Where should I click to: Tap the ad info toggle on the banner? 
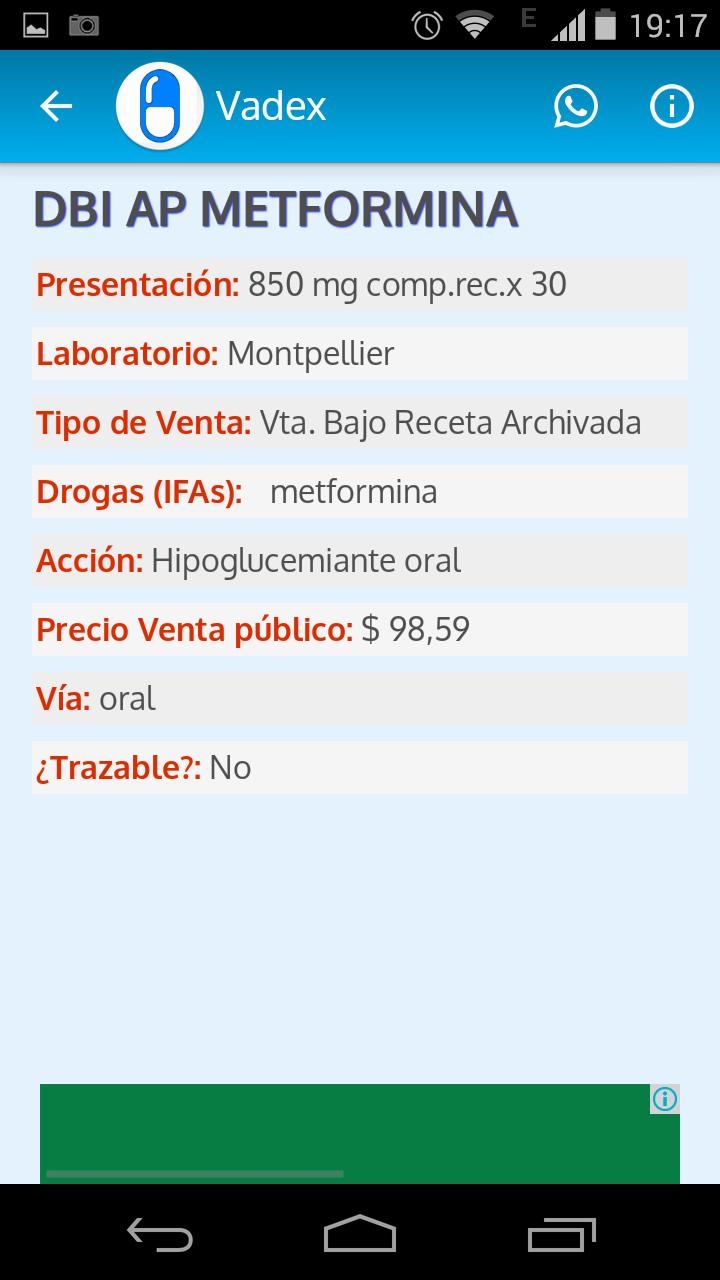click(662, 1099)
